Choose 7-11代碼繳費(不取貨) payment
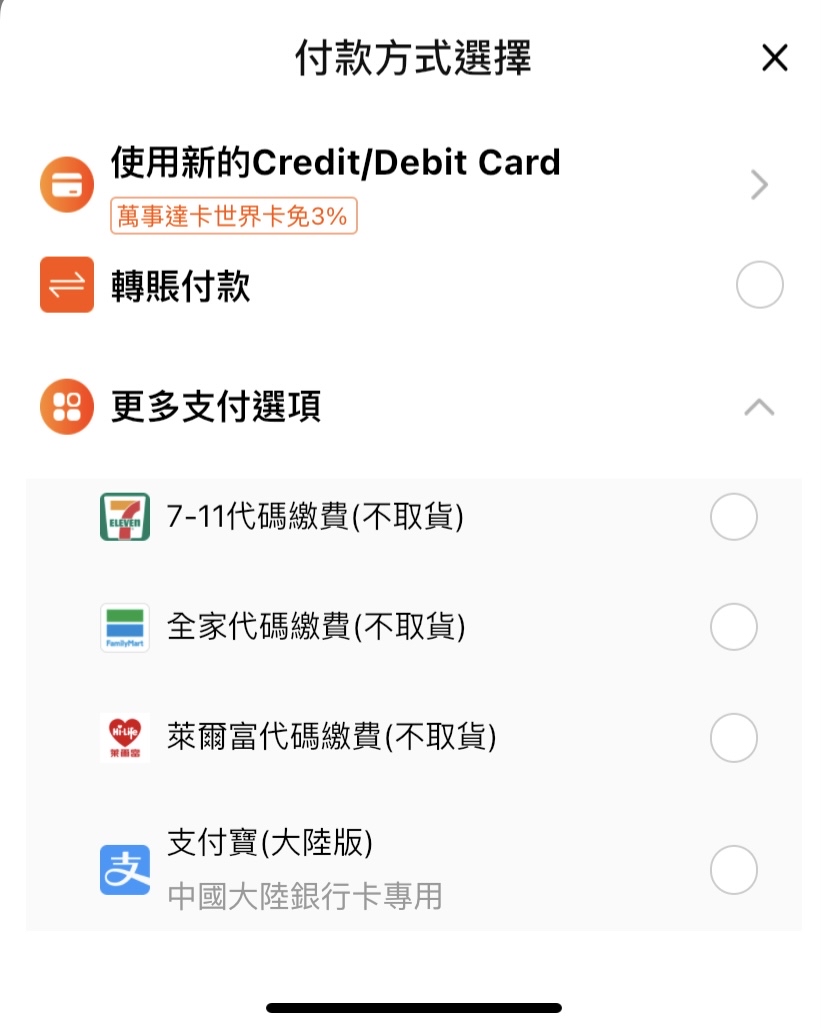The width and height of the screenshot is (822, 1028). click(x=733, y=518)
